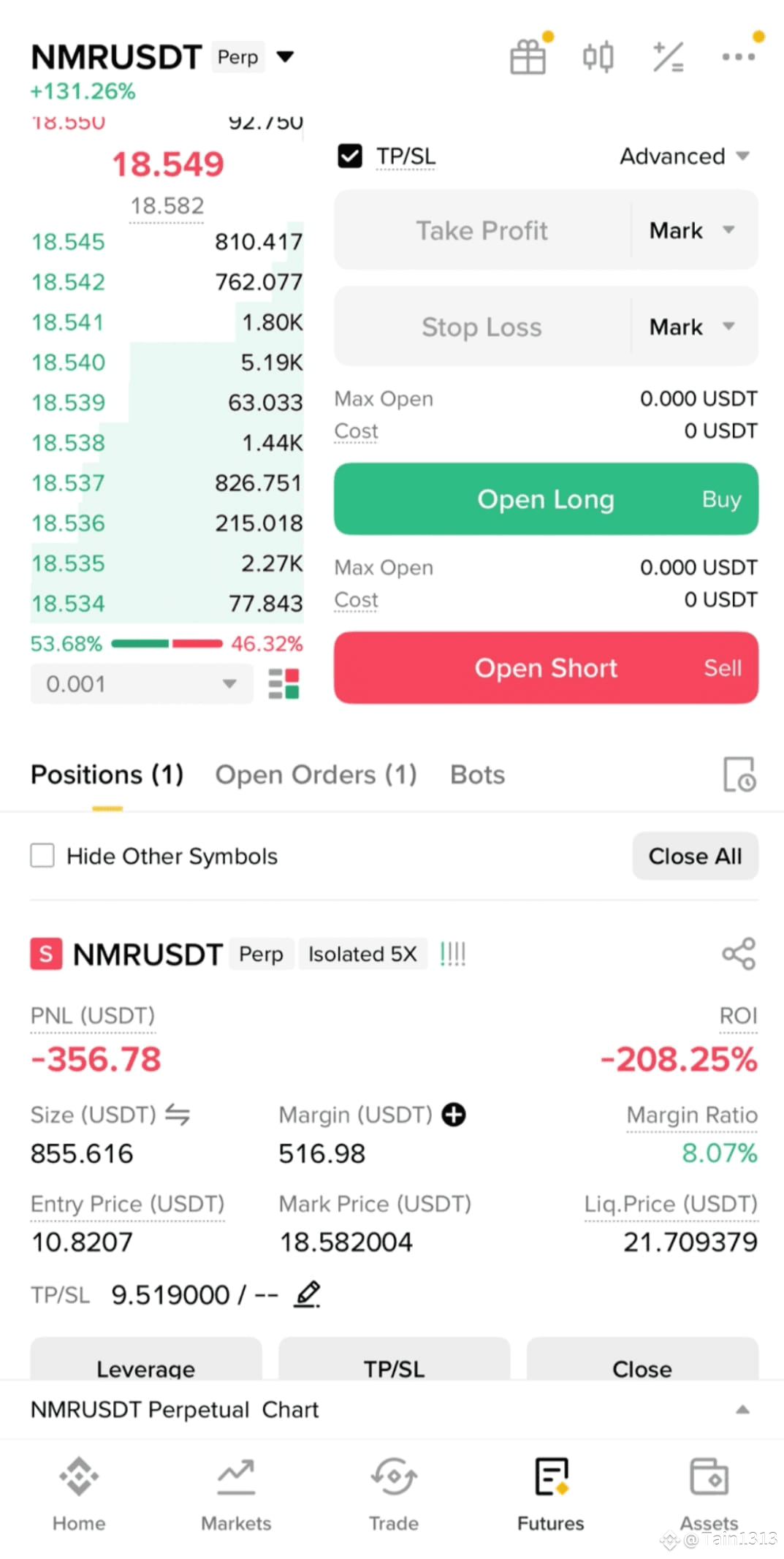The width and height of the screenshot is (784, 1559).
Task: Edit the position TP/SL with pencil icon
Action: coord(308,1294)
